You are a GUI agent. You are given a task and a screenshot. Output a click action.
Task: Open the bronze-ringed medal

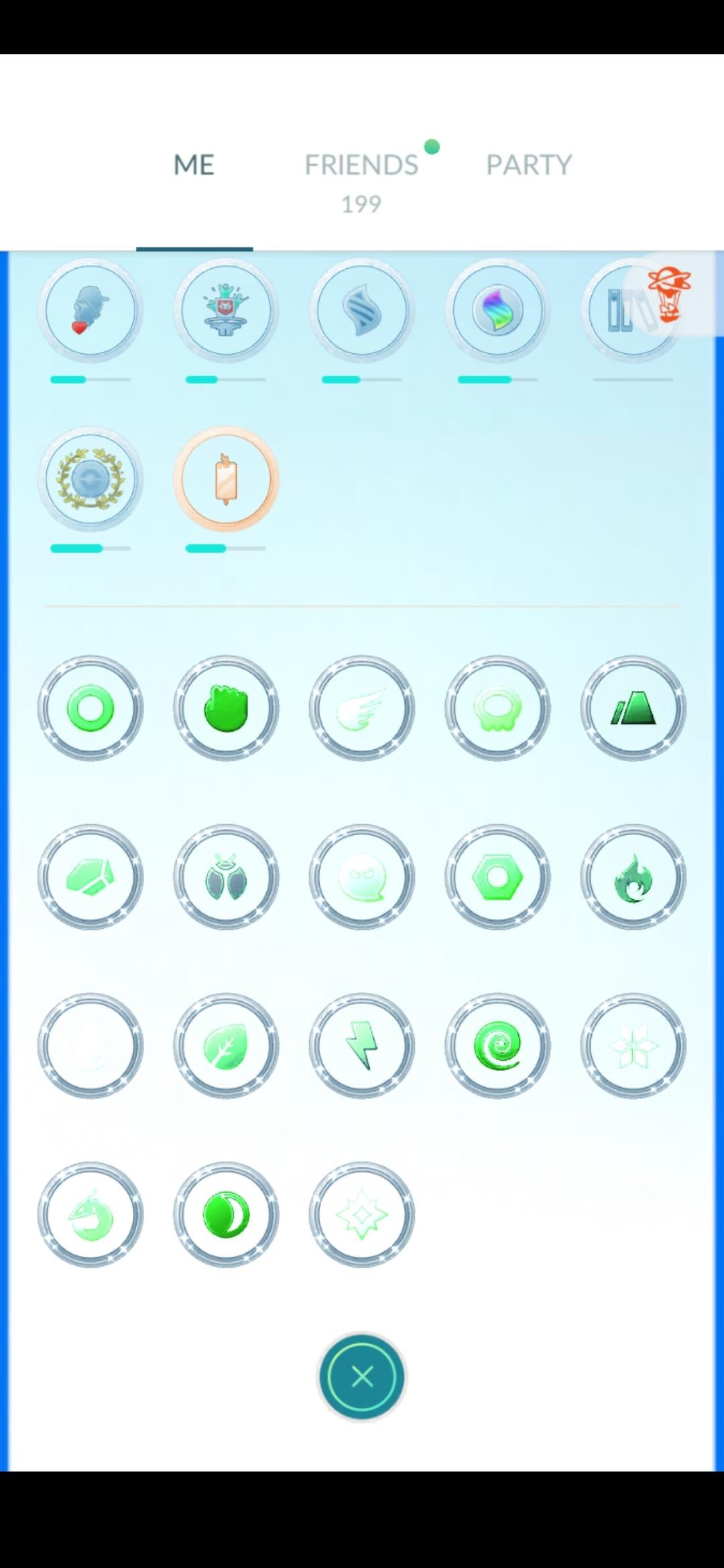click(226, 479)
